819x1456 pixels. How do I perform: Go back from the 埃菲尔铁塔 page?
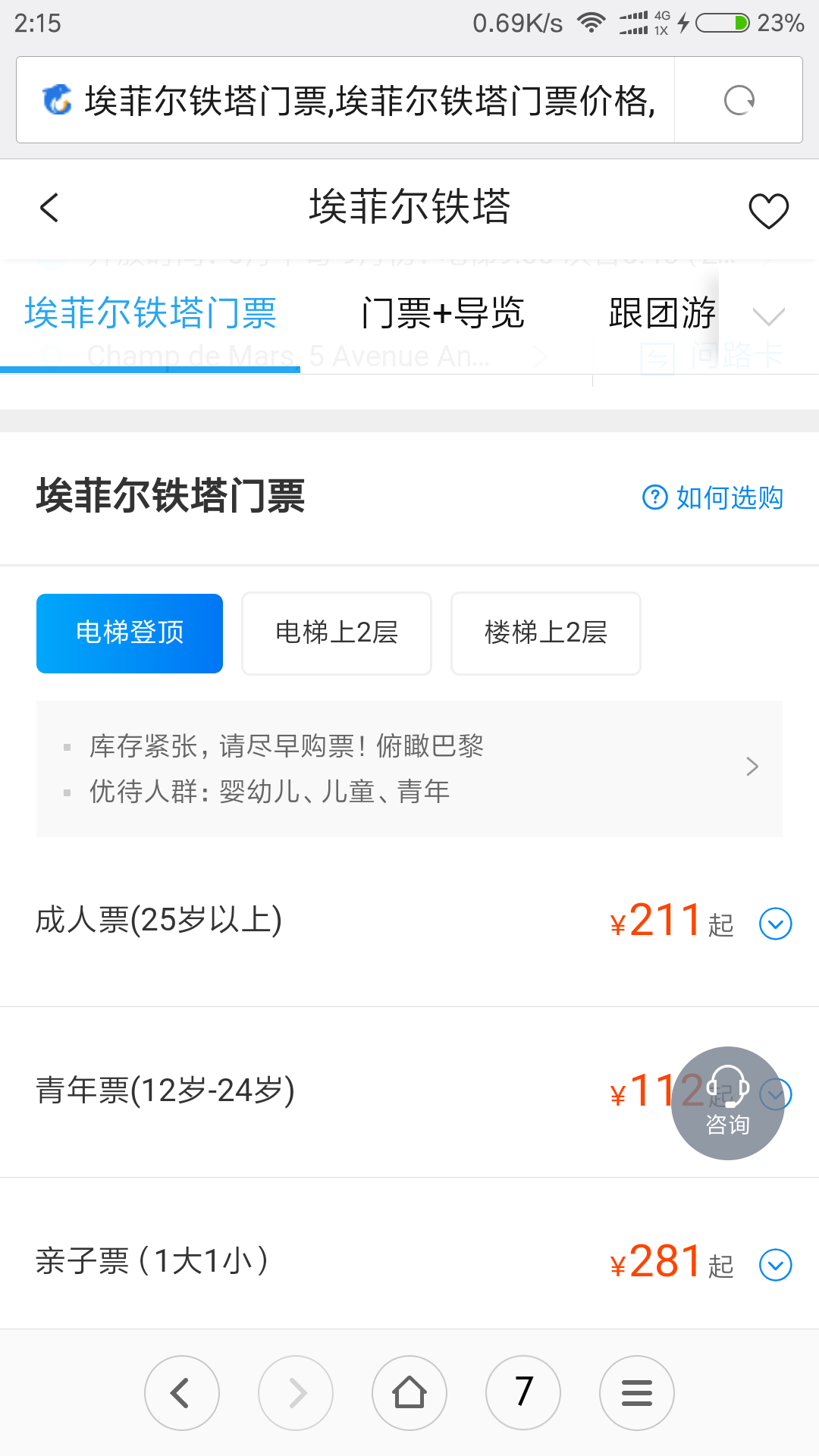tap(49, 207)
